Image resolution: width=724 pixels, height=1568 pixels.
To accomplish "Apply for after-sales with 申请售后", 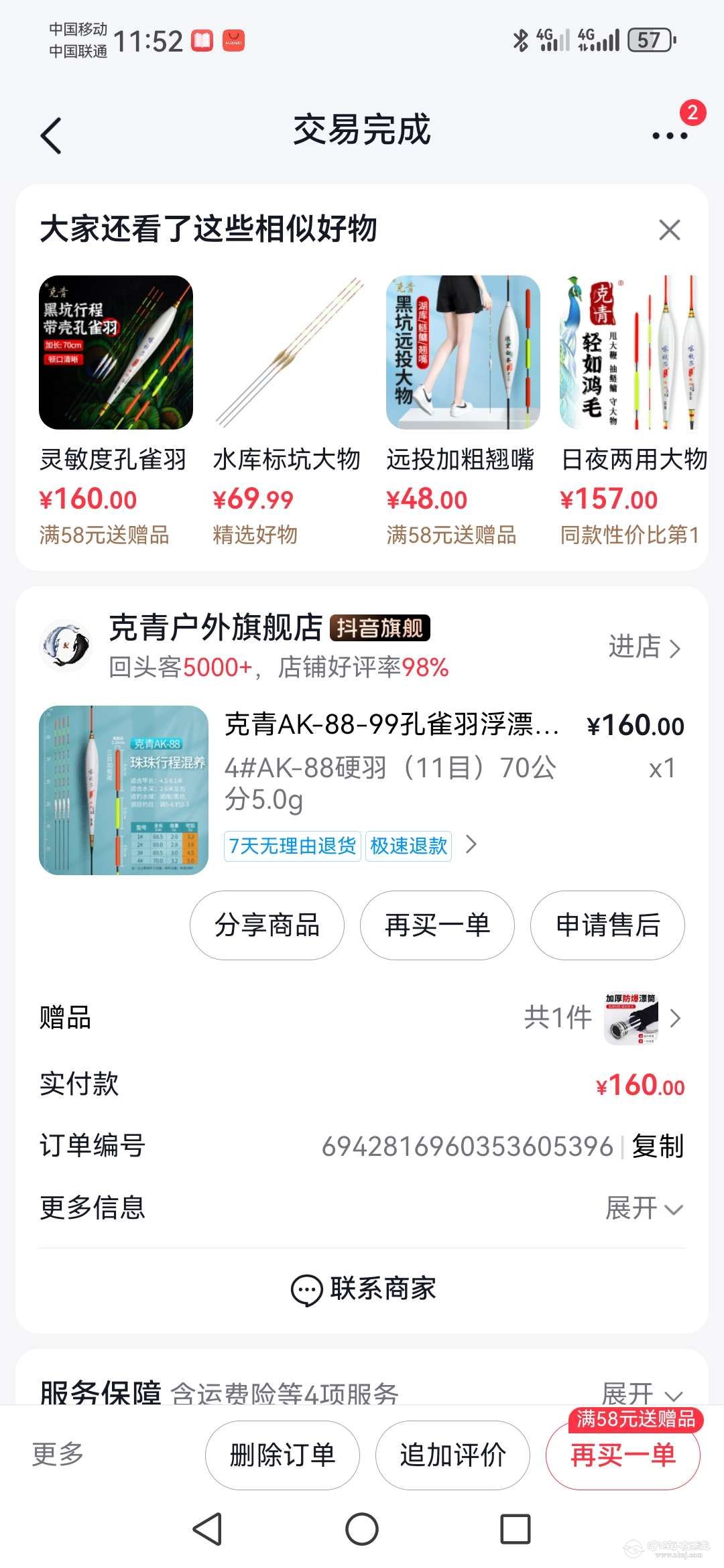I will tap(607, 925).
